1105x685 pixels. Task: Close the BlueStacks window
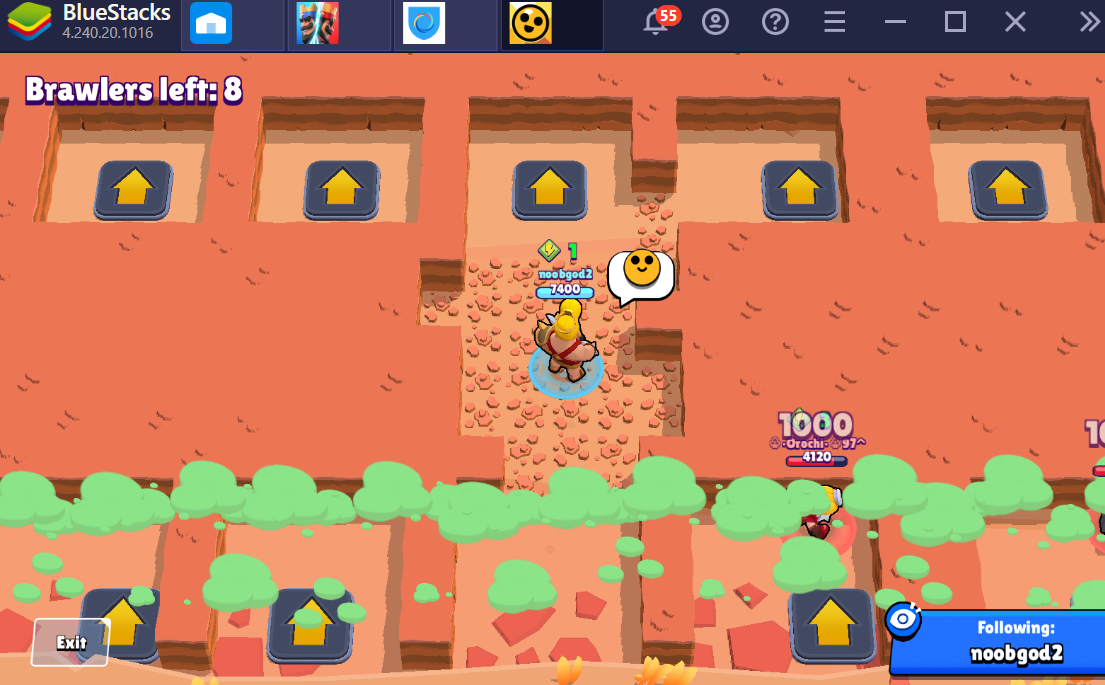click(x=1015, y=22)
